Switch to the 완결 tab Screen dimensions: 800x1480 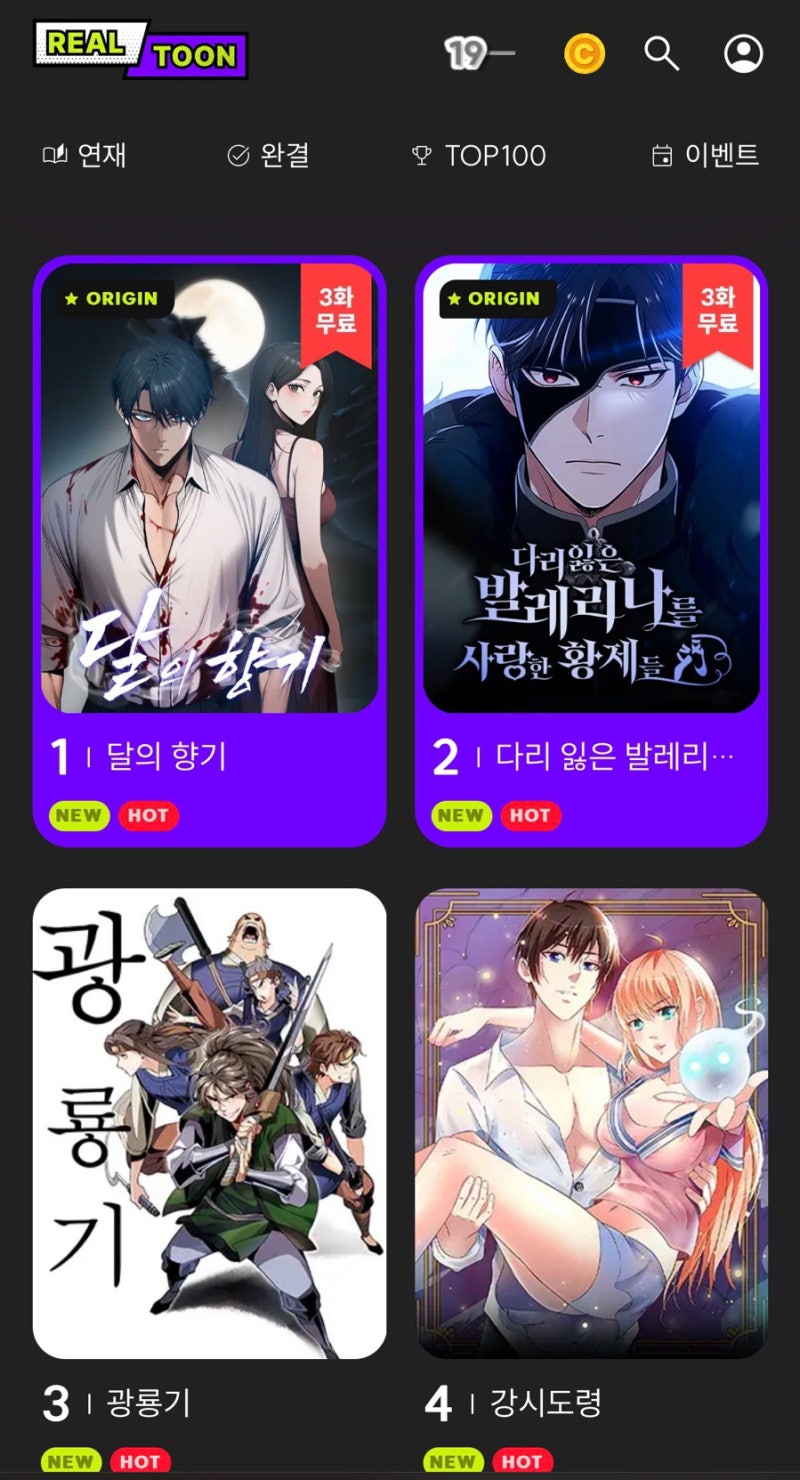[x=281, y=154]
